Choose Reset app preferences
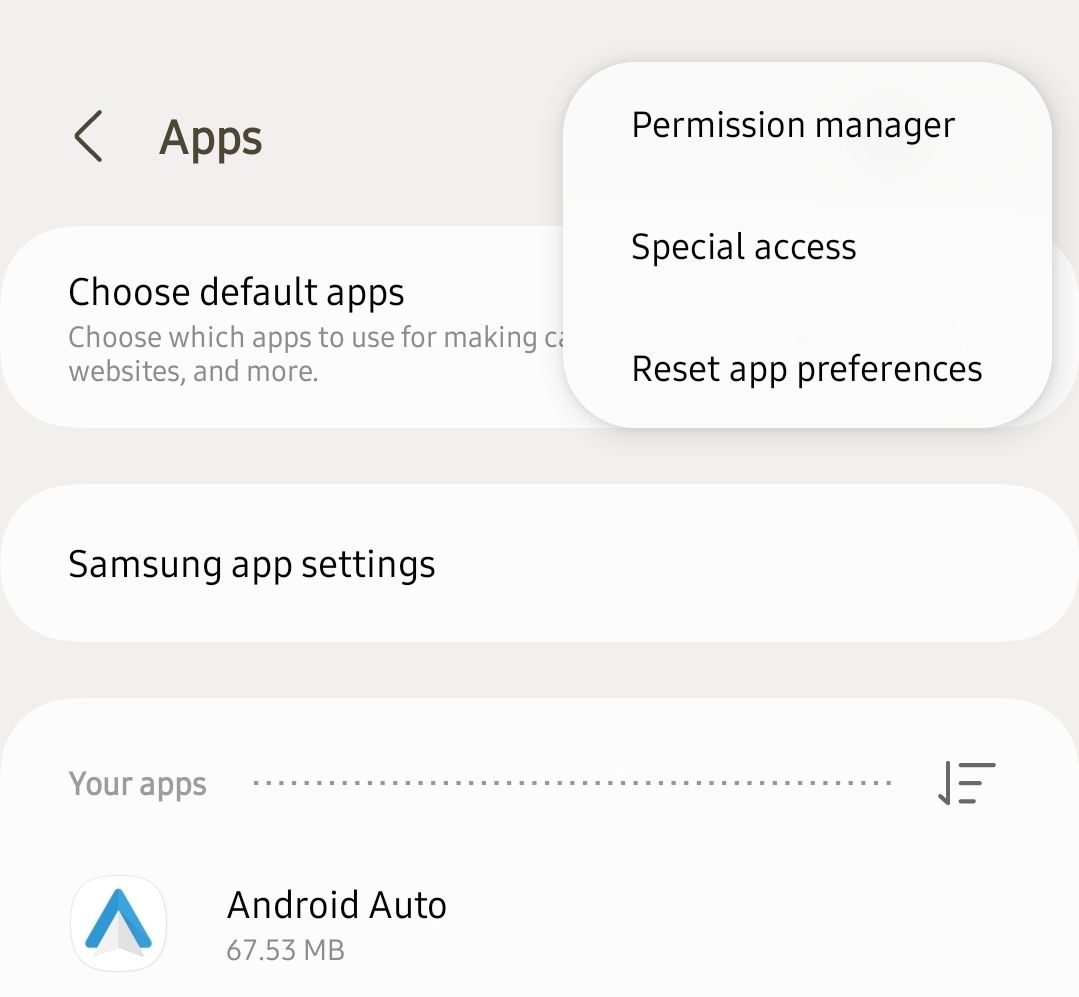This screenshot has width=1079, height=997. [806, 369]
